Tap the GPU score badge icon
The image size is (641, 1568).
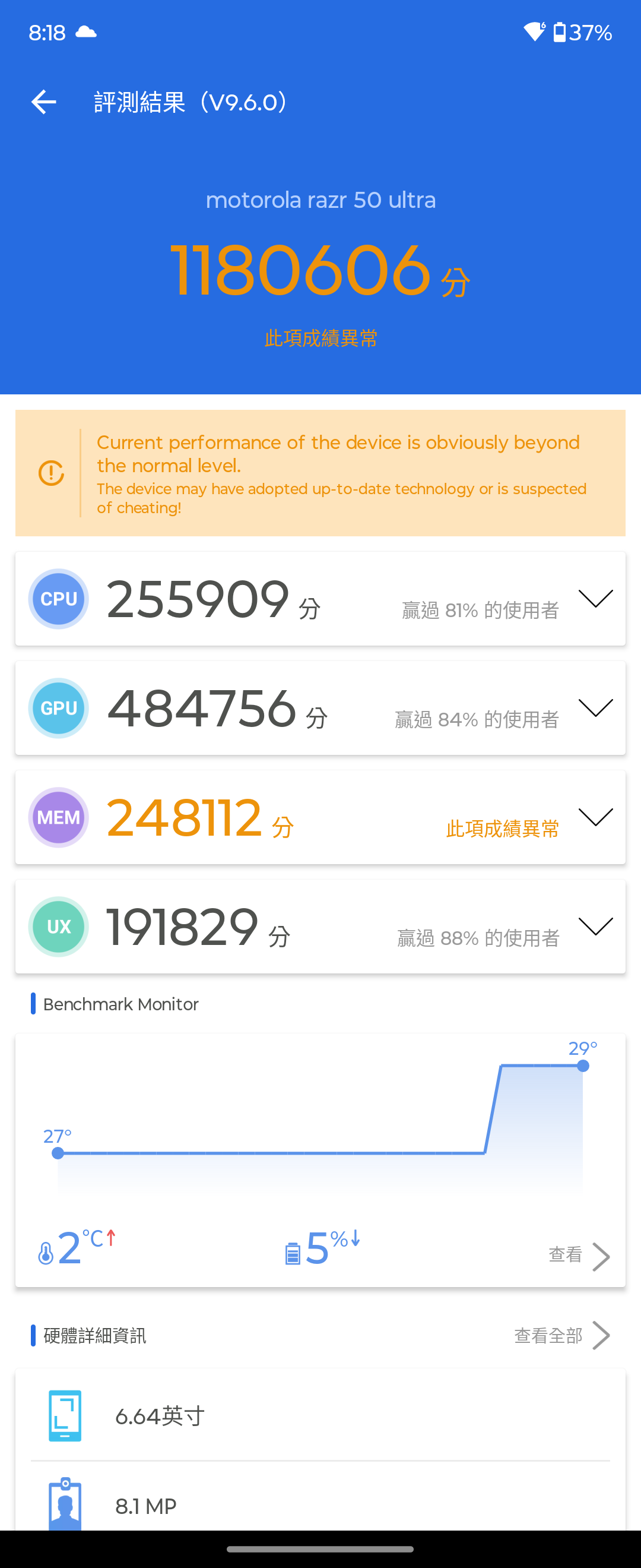tap(58, 708)
